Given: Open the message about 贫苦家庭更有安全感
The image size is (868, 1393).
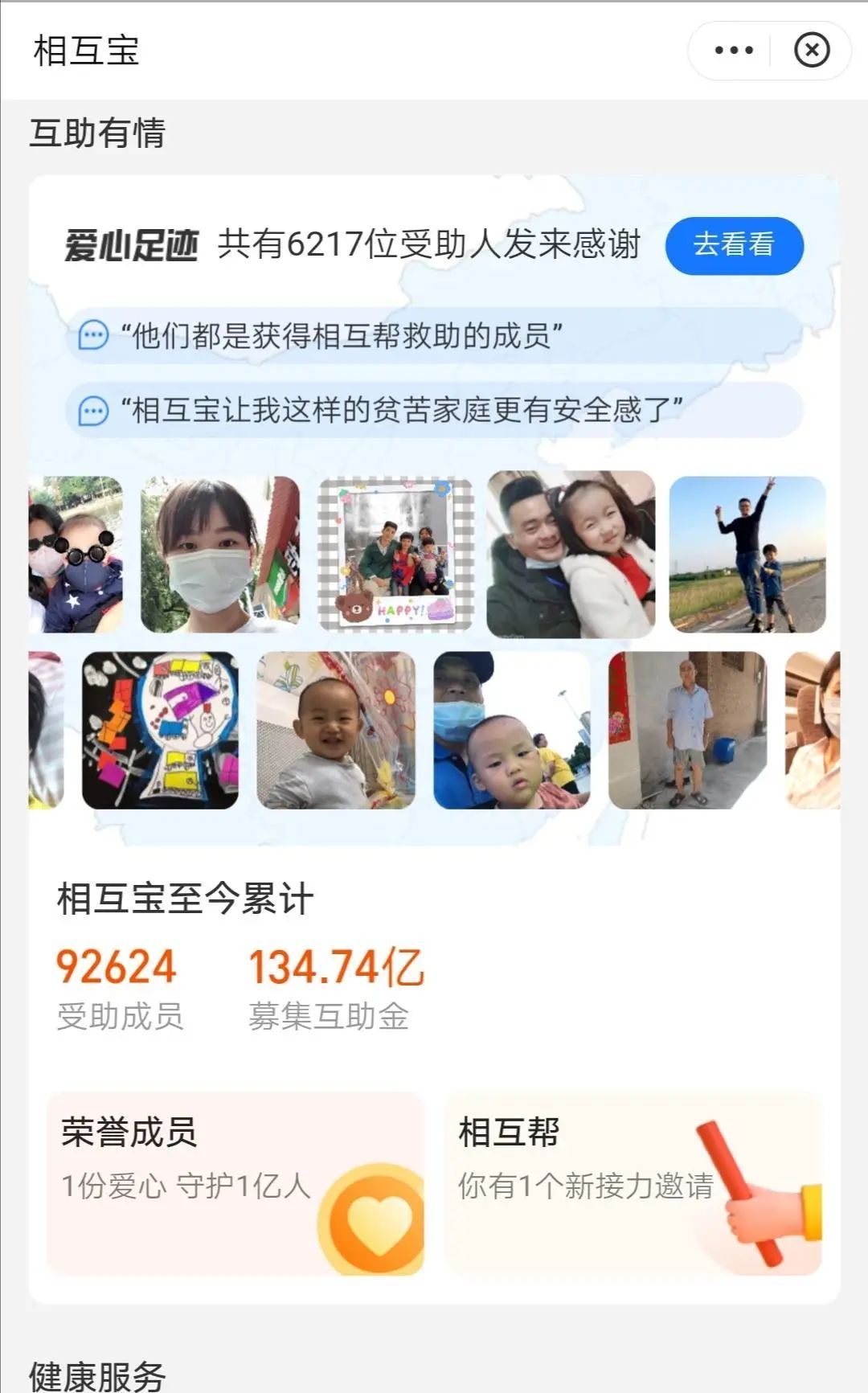Looking at the screenshot, I should tap(434, 410).
